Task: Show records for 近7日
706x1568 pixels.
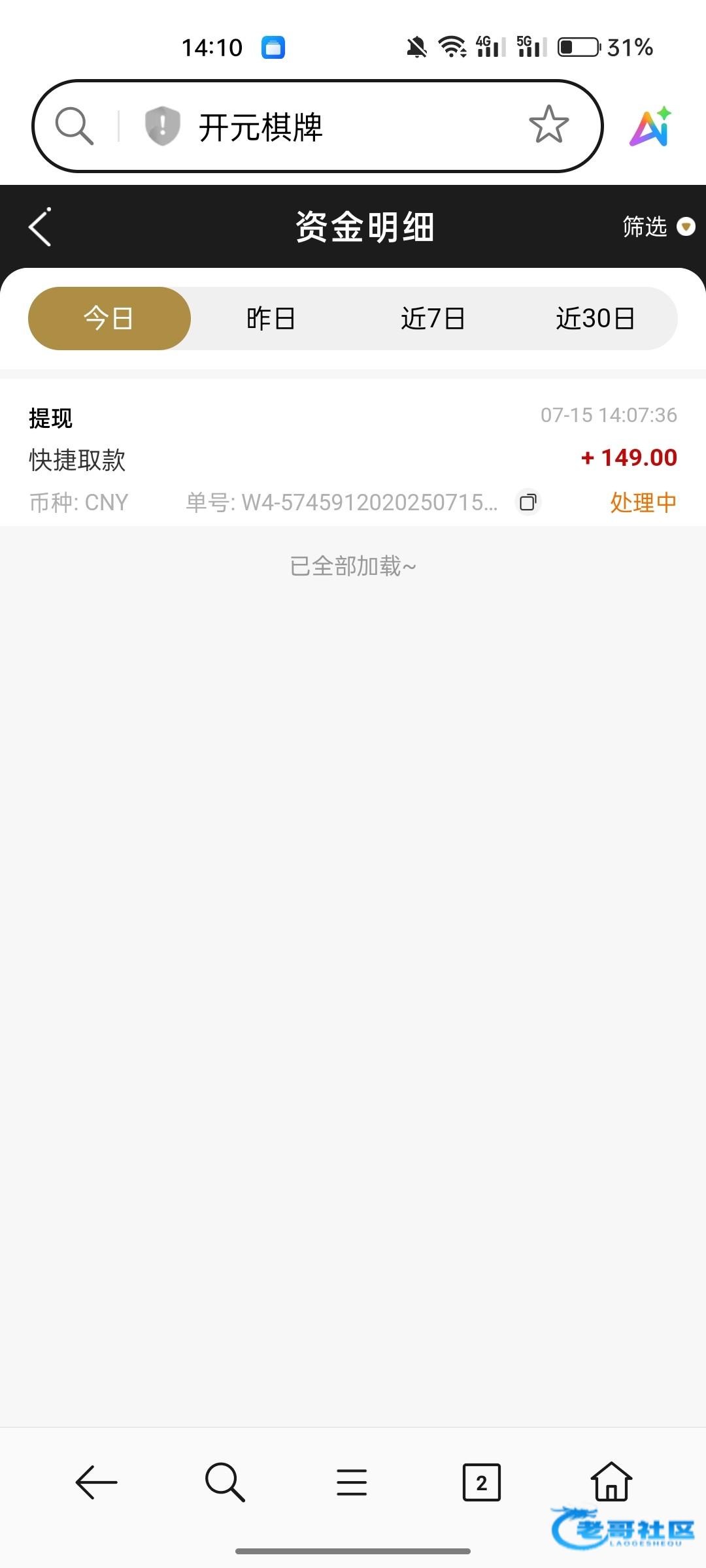Action: pyautogui.click(x=433, y=318)
